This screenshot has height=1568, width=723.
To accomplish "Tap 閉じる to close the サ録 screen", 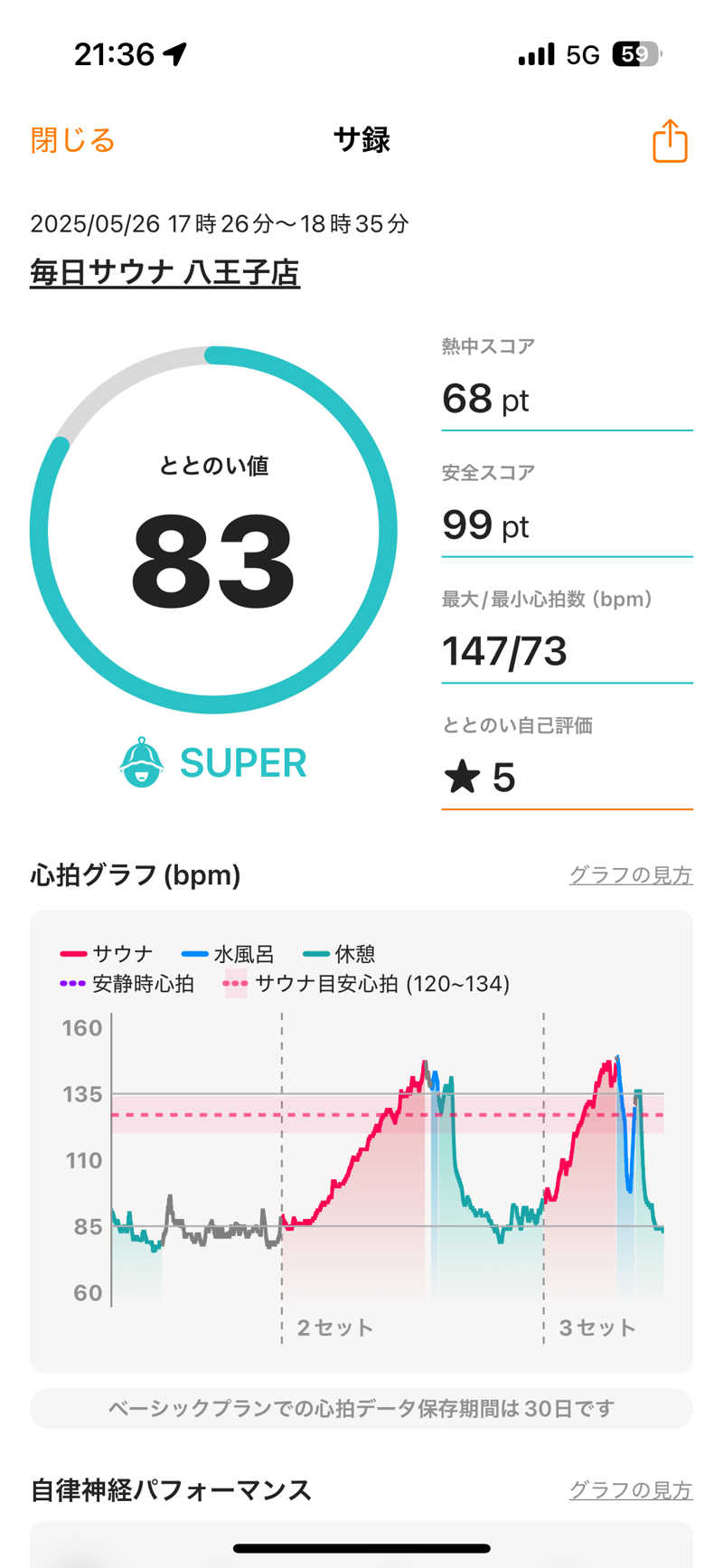I will 72,141.
